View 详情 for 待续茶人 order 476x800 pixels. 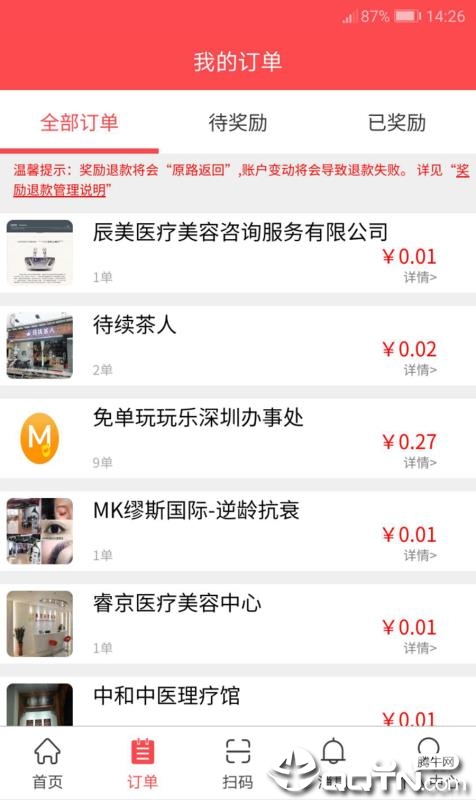pyautogui.click(x=420, y=370)
